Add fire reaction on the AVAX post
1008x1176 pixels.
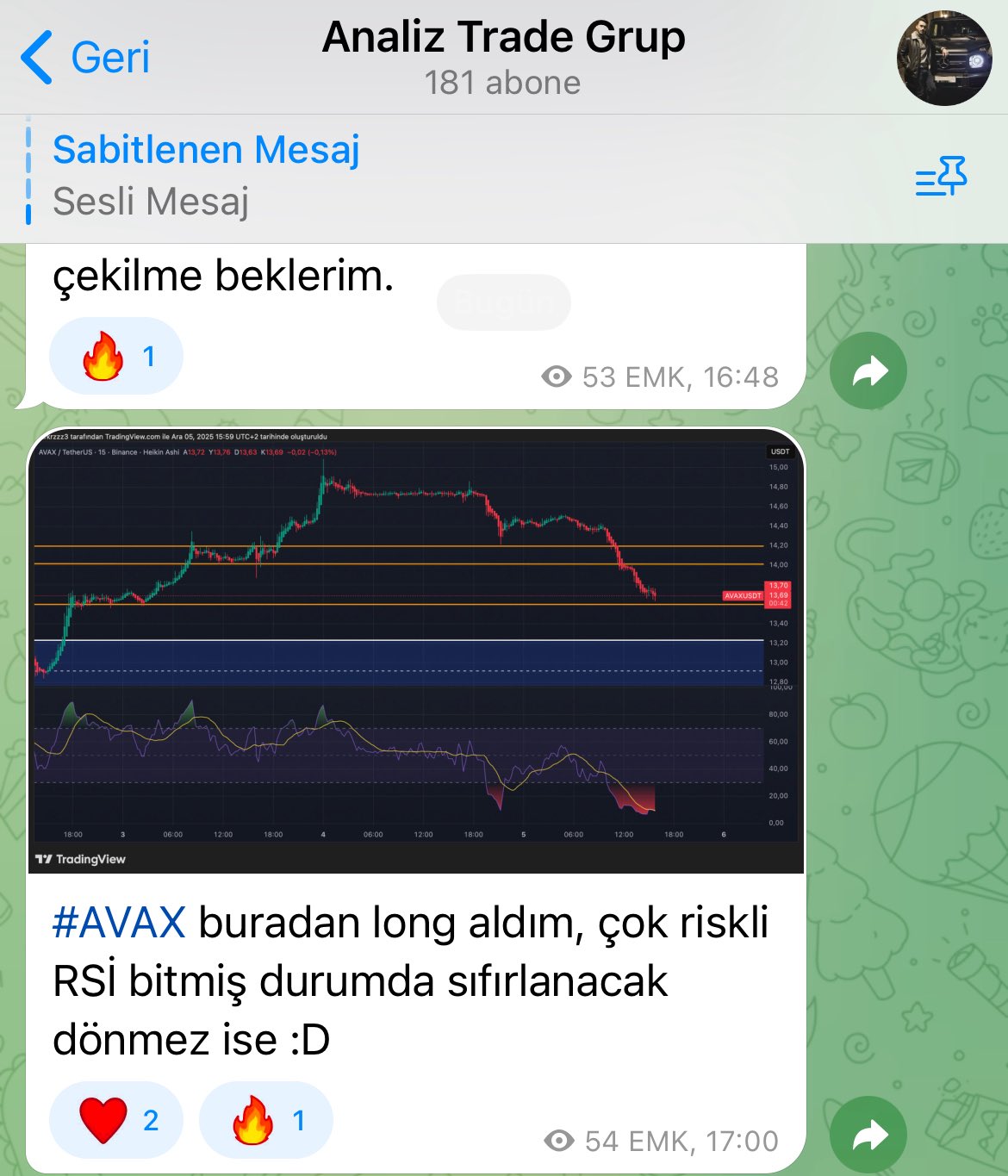coord(265,1119)
